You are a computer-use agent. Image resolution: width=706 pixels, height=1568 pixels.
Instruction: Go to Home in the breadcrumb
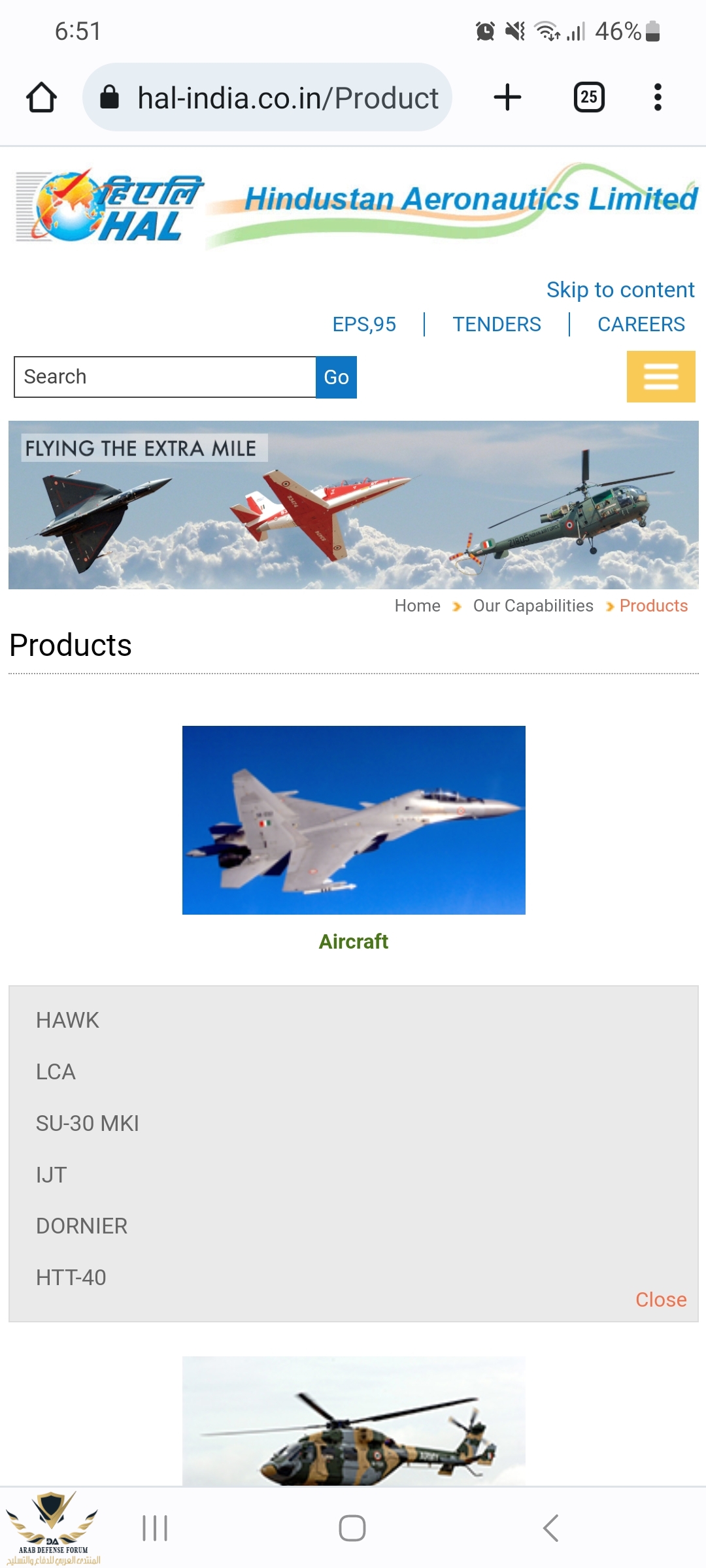click(x=417, y=606)
